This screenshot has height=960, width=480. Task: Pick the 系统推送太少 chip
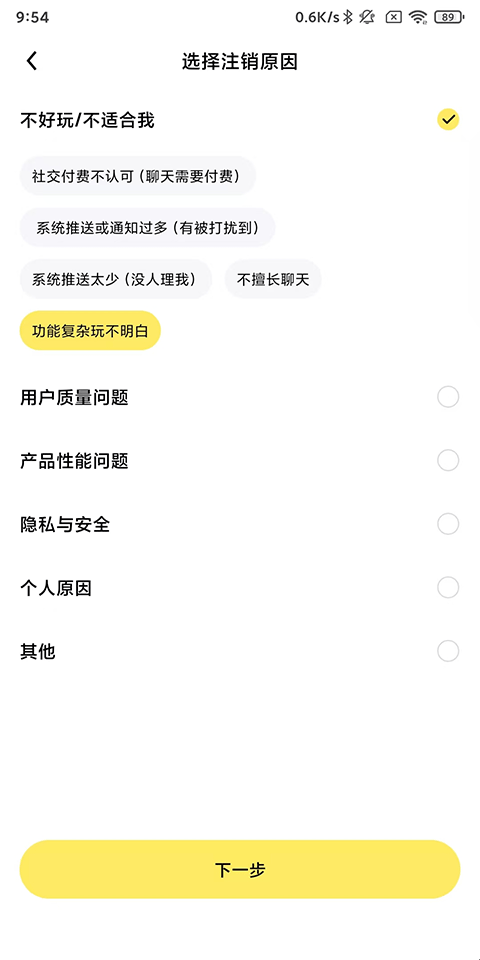(x=116, y=279)
